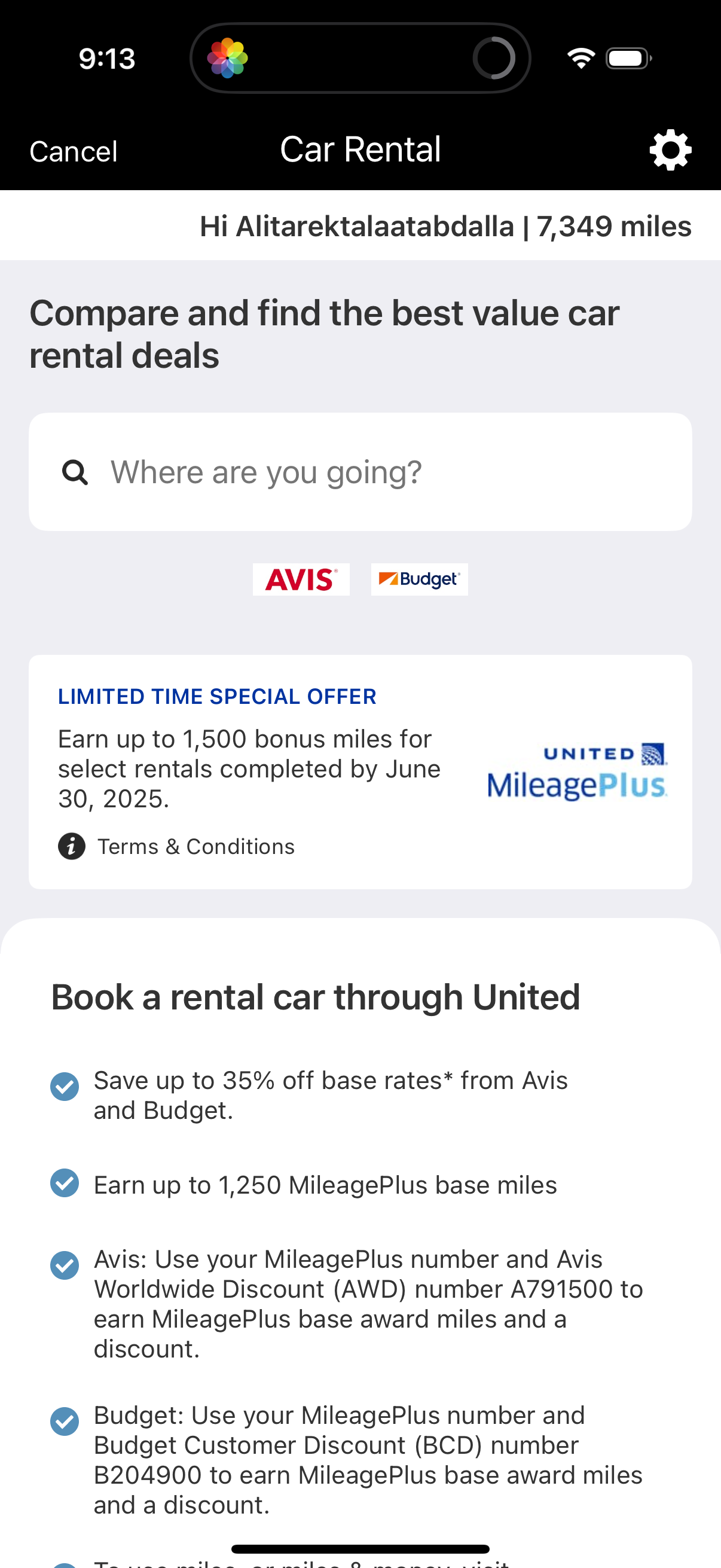Screen dimensions: 721x1568
Task: Tap the checkmark beside the Budget BCD number item
Action: click(x=64, y=1421)
